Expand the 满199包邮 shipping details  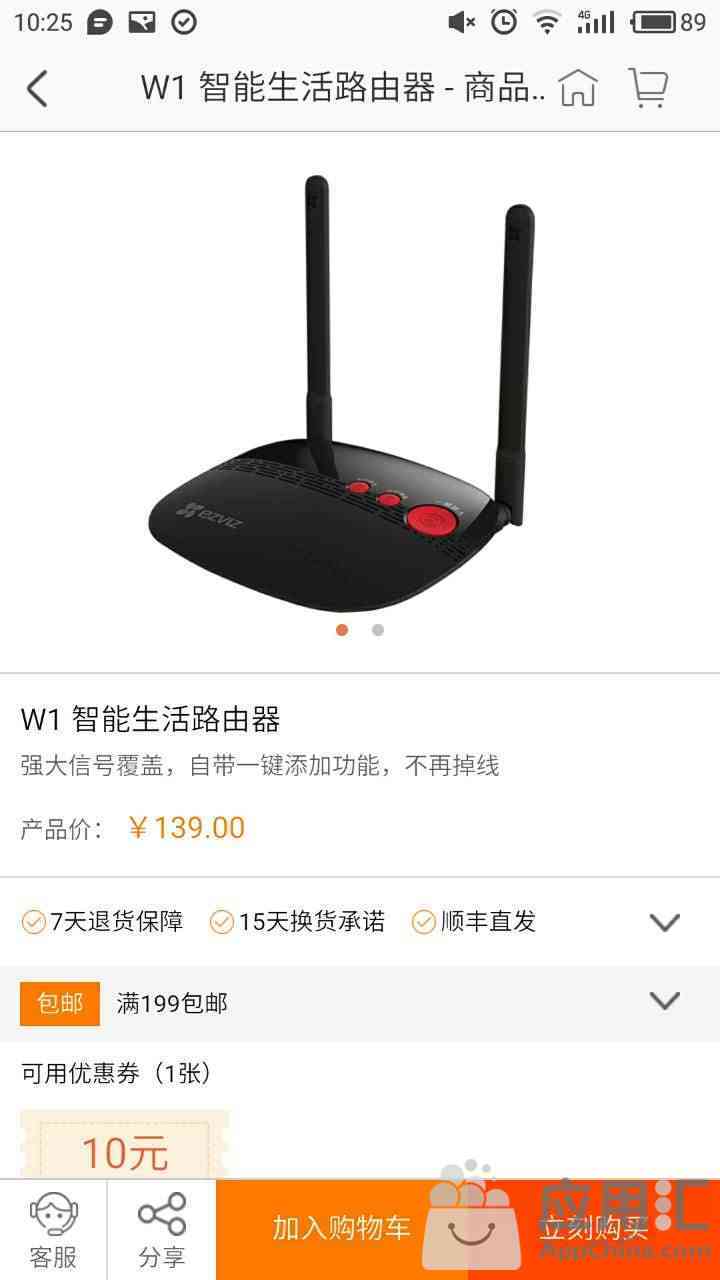665,1001
